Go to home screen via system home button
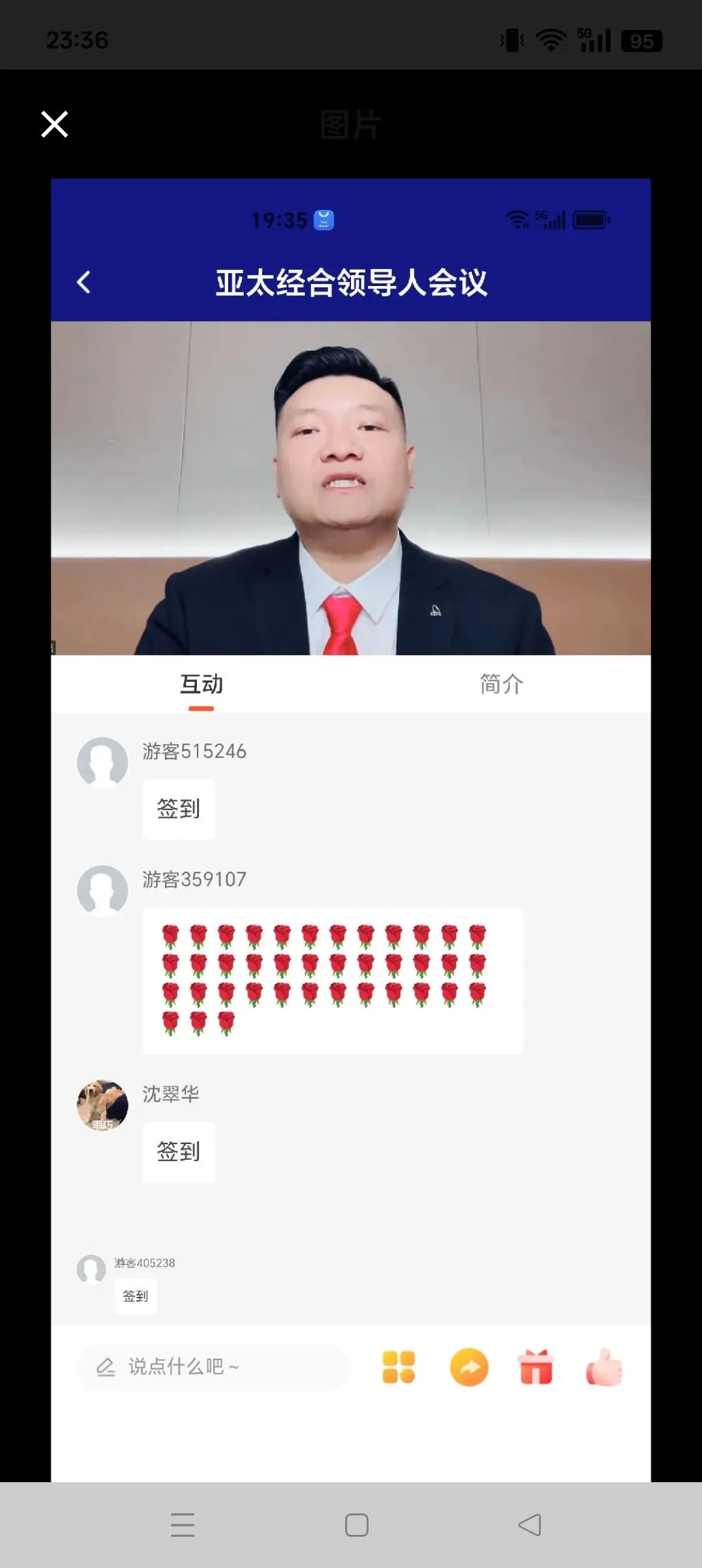 click(357, 1524)
